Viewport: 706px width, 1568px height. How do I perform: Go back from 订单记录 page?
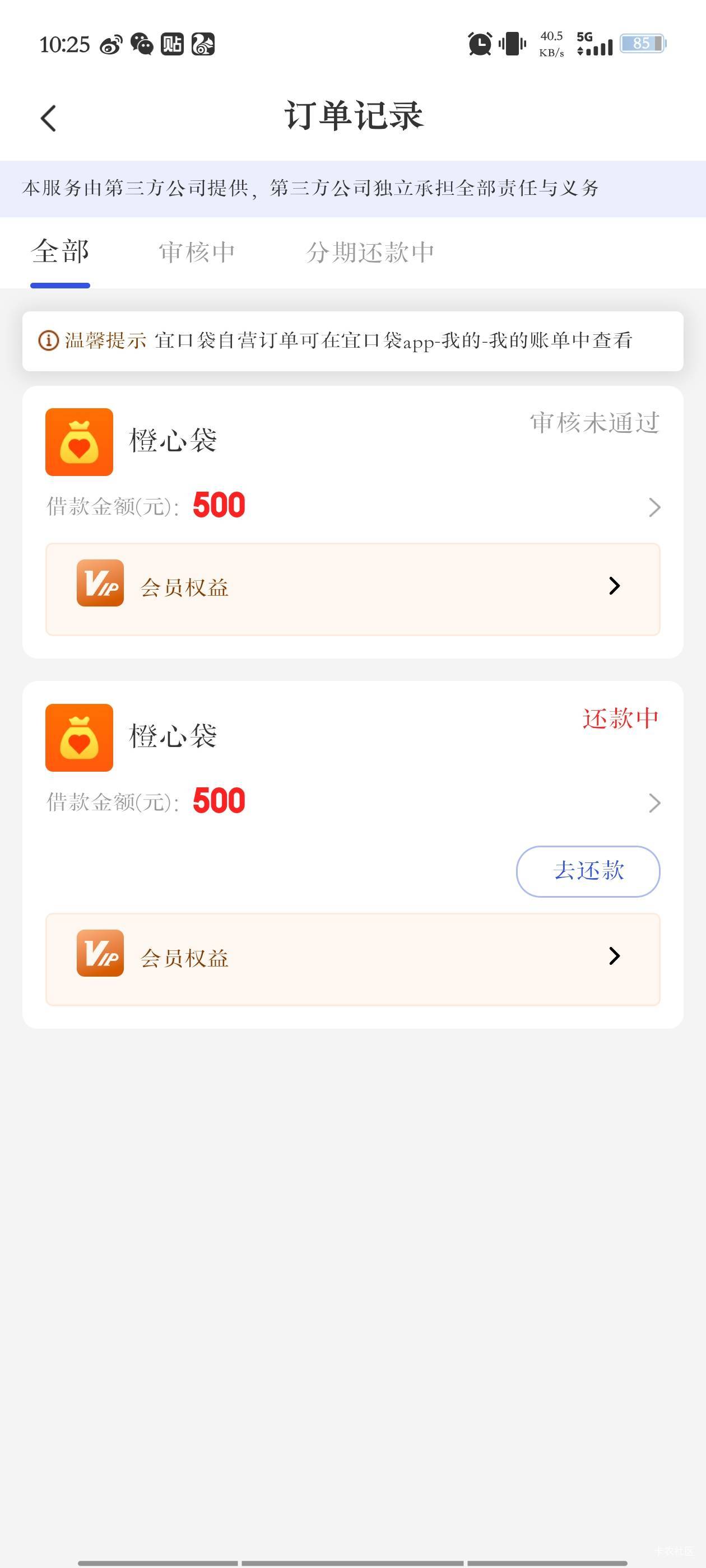click(x=49, y=118)
